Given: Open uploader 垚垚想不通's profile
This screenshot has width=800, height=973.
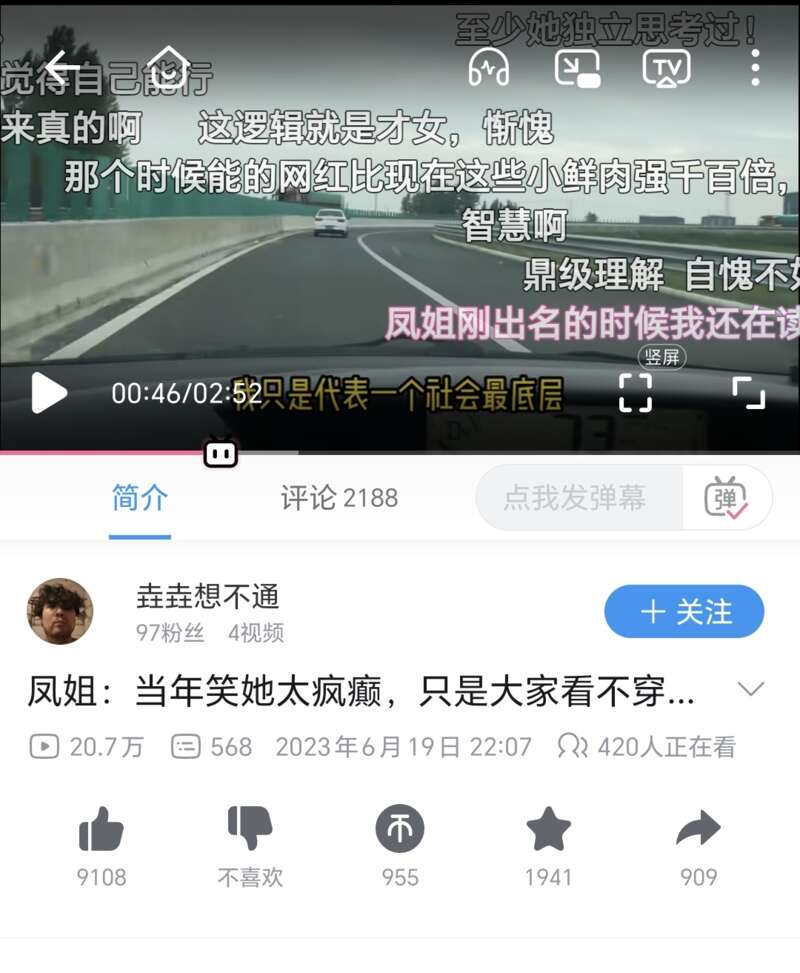Looking at the screenshot, I should pyautogui.click(x=60, y=611).
